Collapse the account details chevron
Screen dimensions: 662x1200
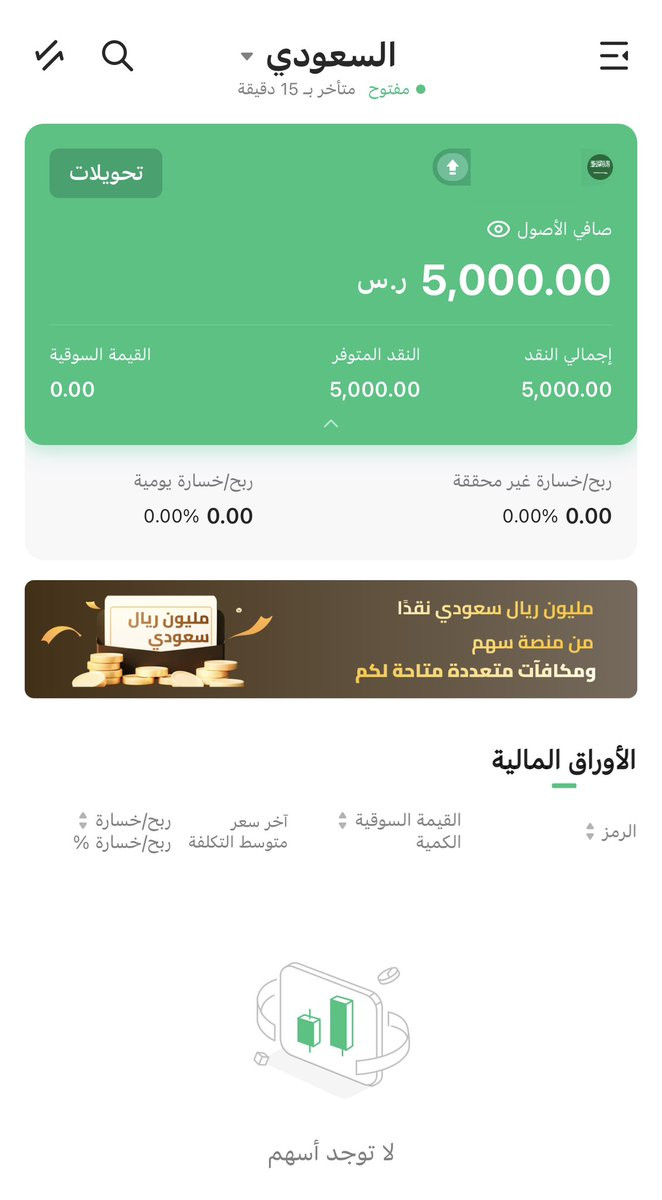tap(331, 424)
